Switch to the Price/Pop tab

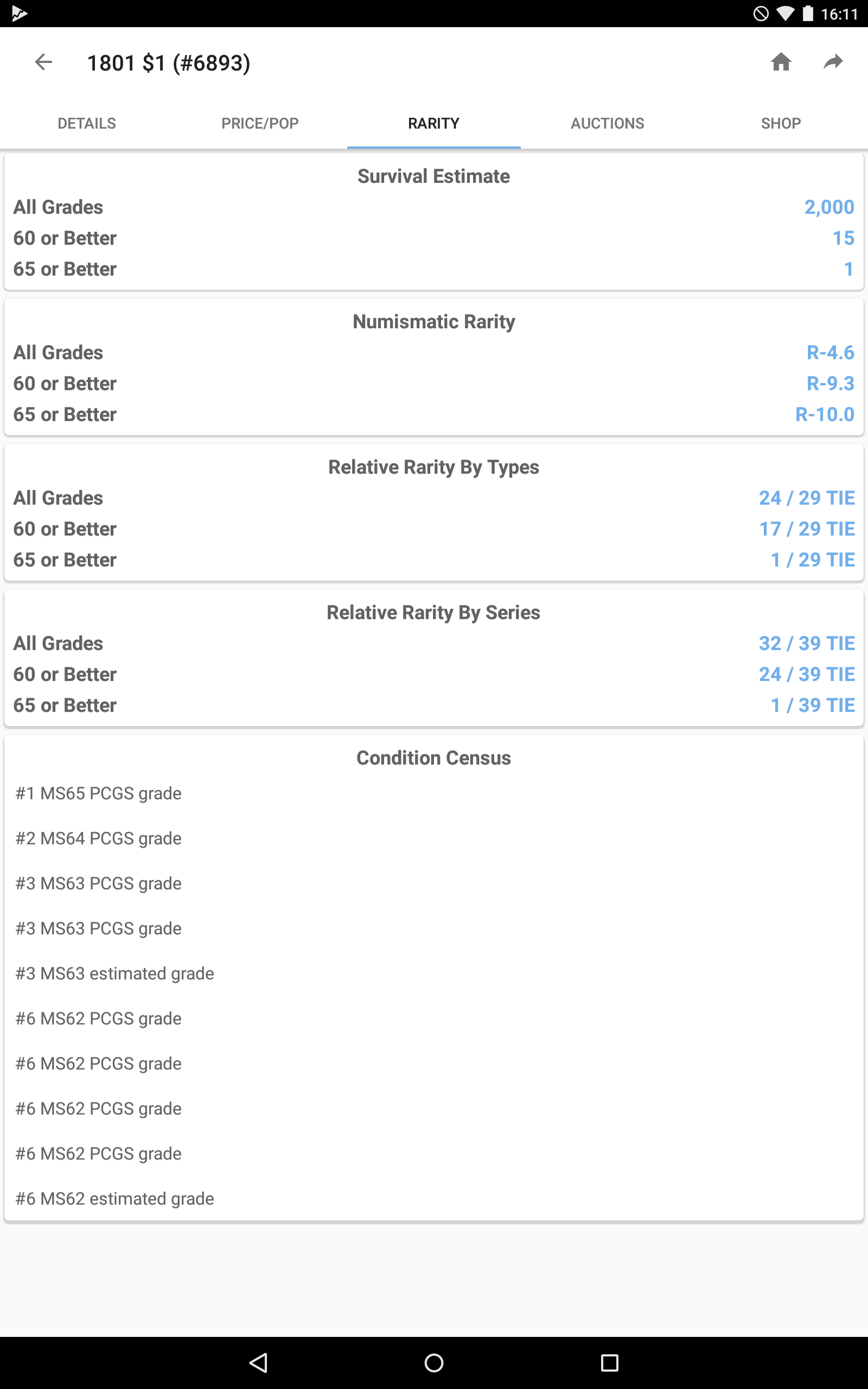point(260,123)
